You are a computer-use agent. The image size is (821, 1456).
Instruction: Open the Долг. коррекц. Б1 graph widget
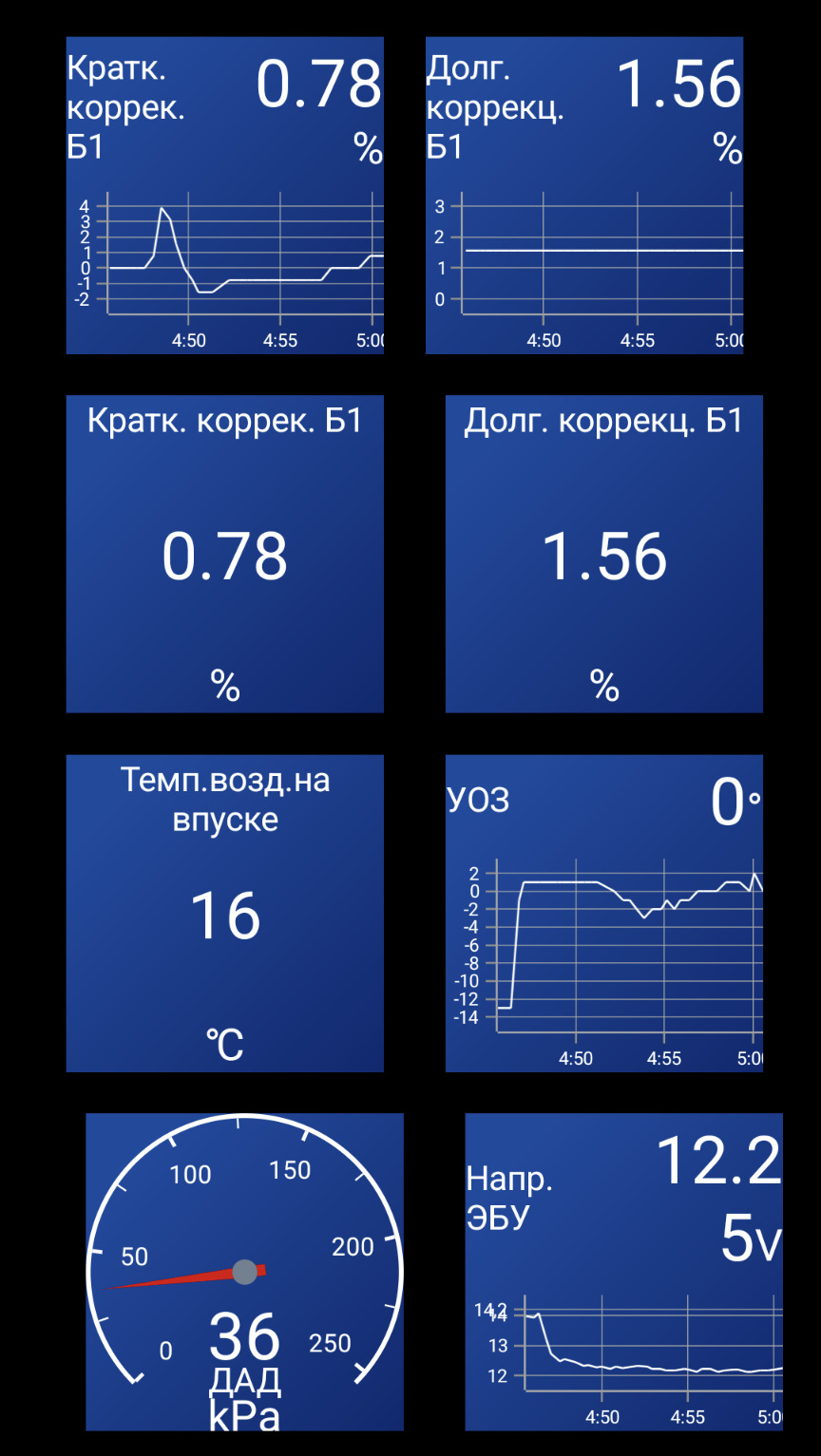tap(583, 196)
